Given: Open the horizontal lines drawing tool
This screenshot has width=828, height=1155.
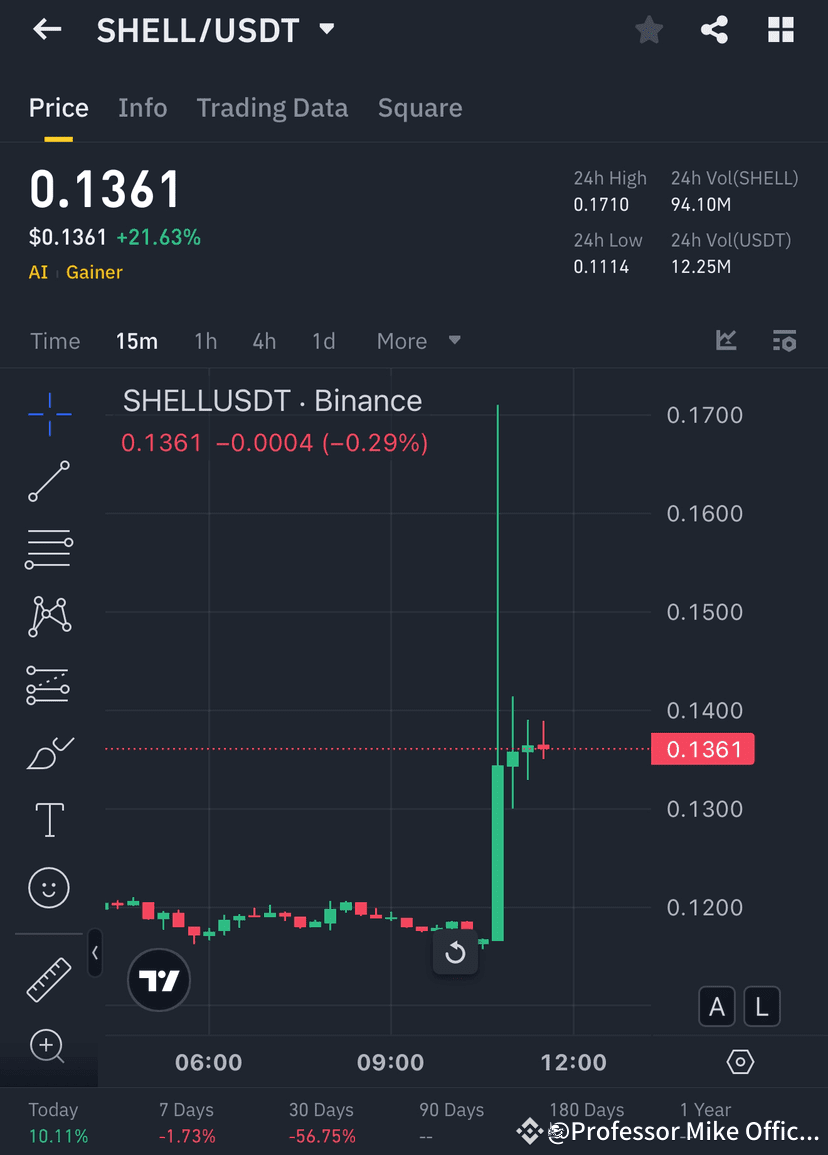Looking at the screenshot, I should [48, 549].
